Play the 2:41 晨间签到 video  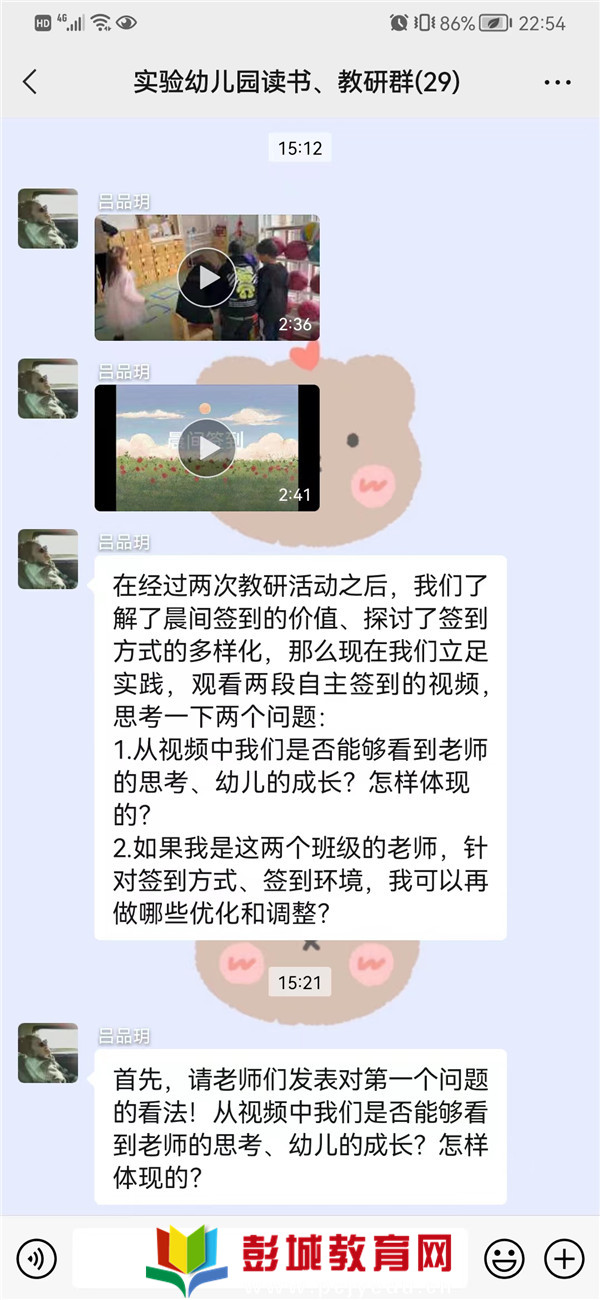(x=207, y=448)
